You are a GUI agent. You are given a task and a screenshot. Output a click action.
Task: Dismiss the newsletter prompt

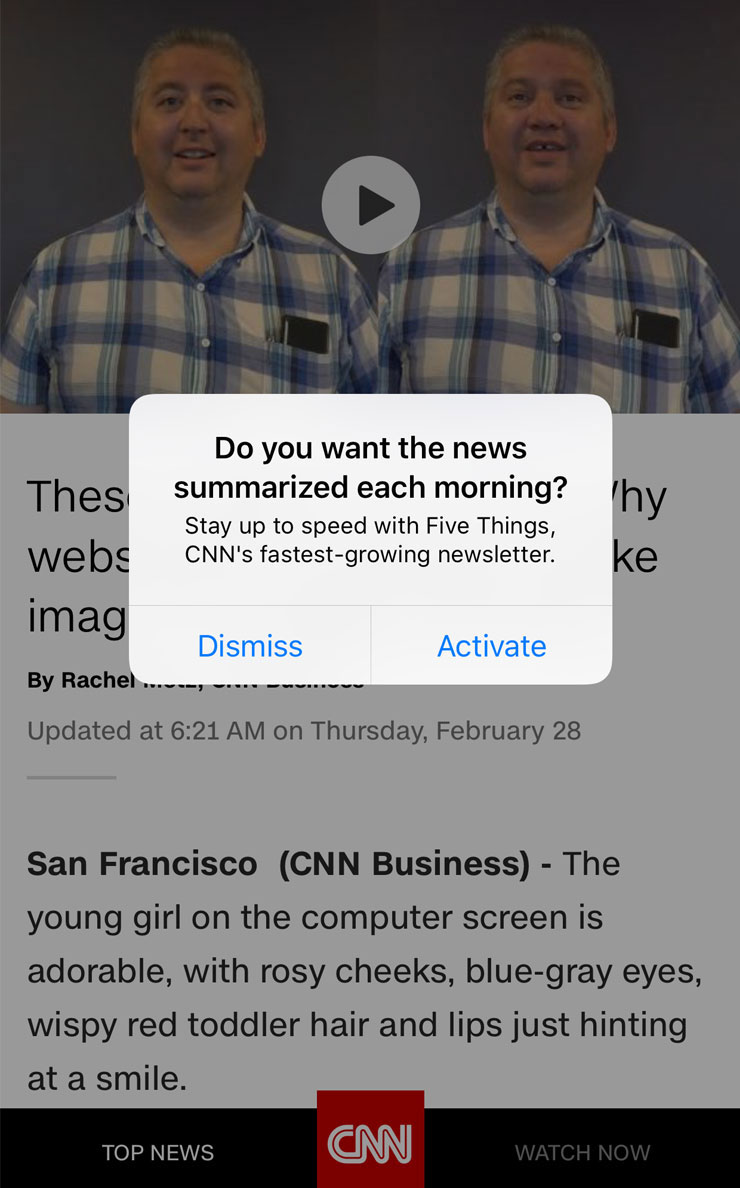click(250, 646)
